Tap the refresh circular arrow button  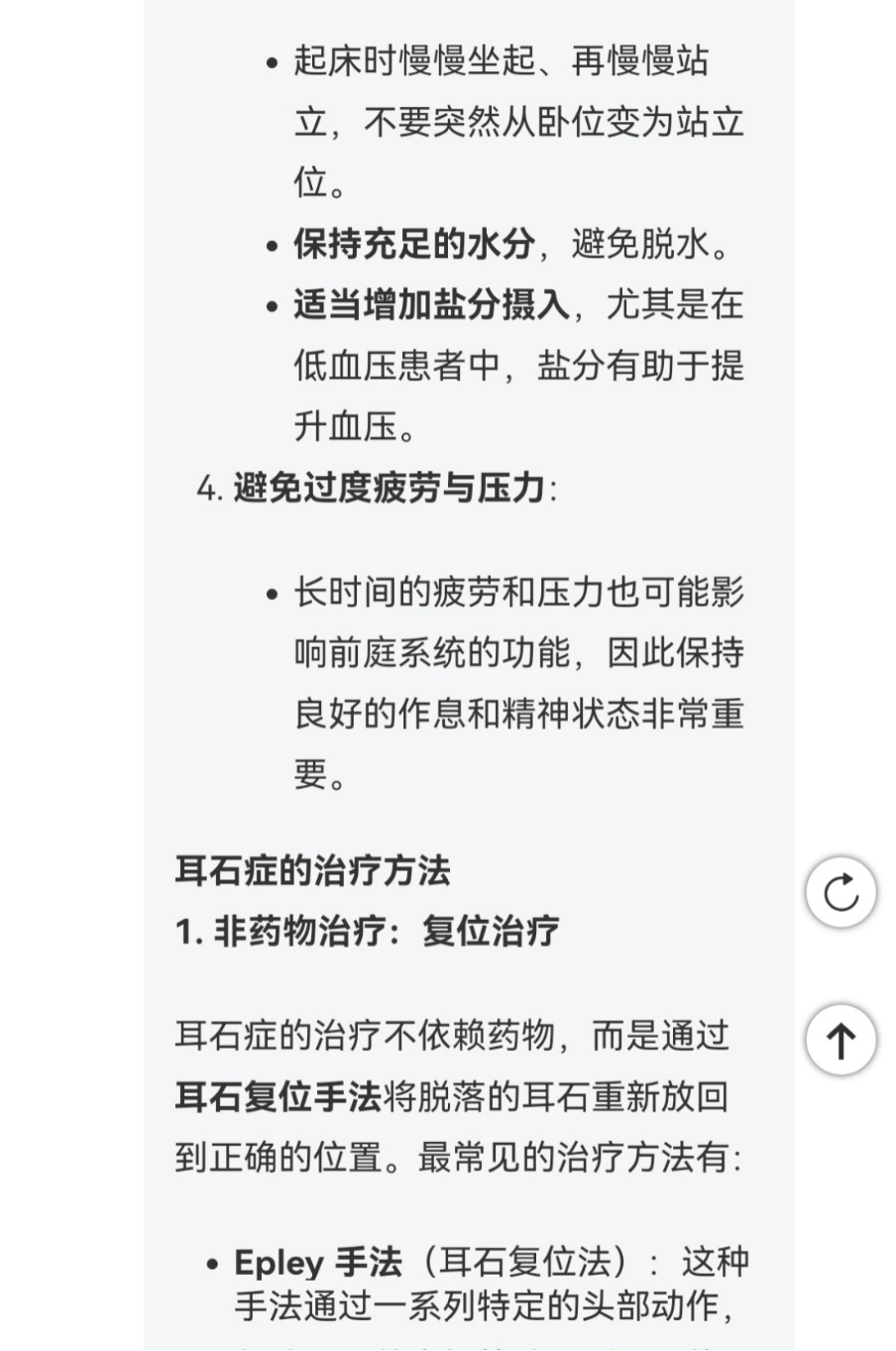pyautogui.click(x=840, y=892)
